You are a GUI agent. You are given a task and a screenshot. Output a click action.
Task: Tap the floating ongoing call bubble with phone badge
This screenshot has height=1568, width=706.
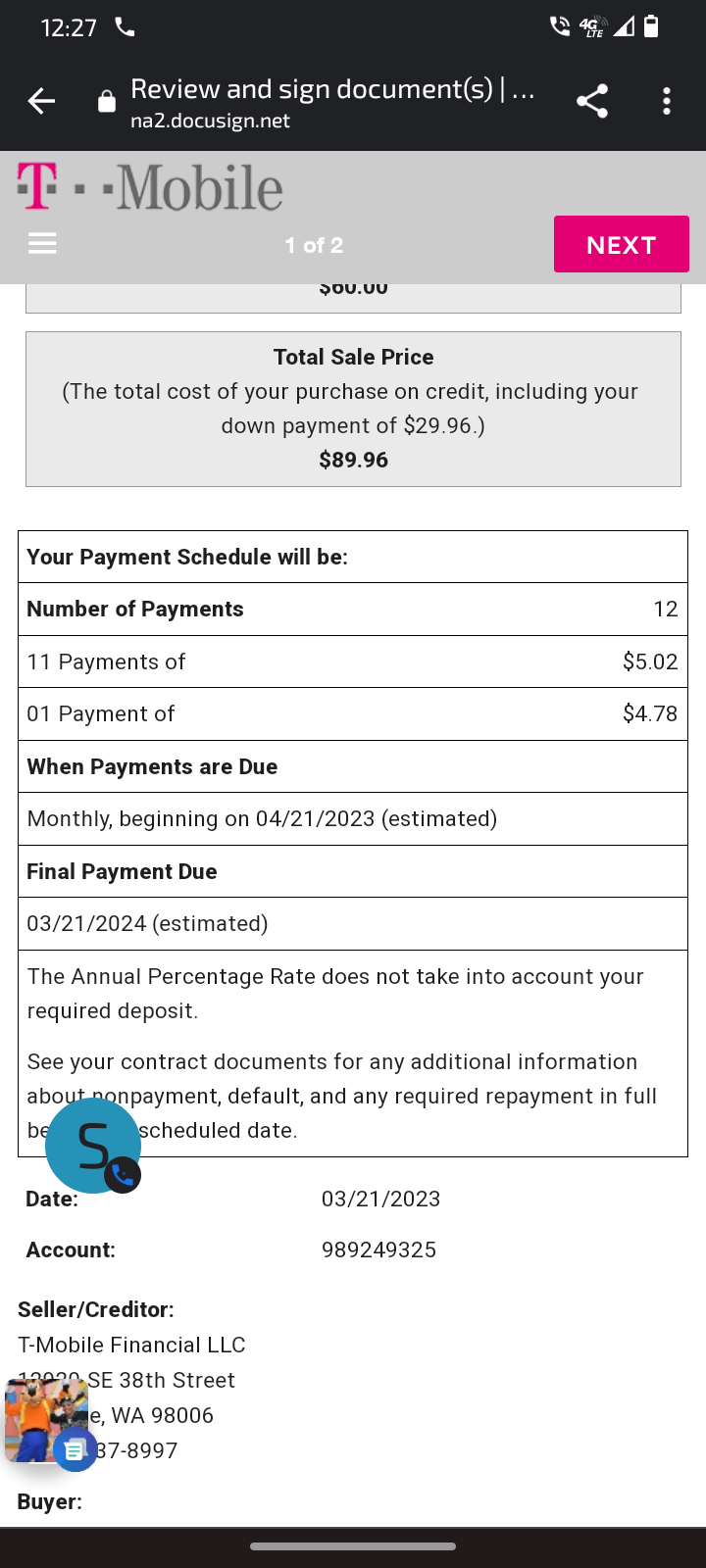click(93, 1145)
